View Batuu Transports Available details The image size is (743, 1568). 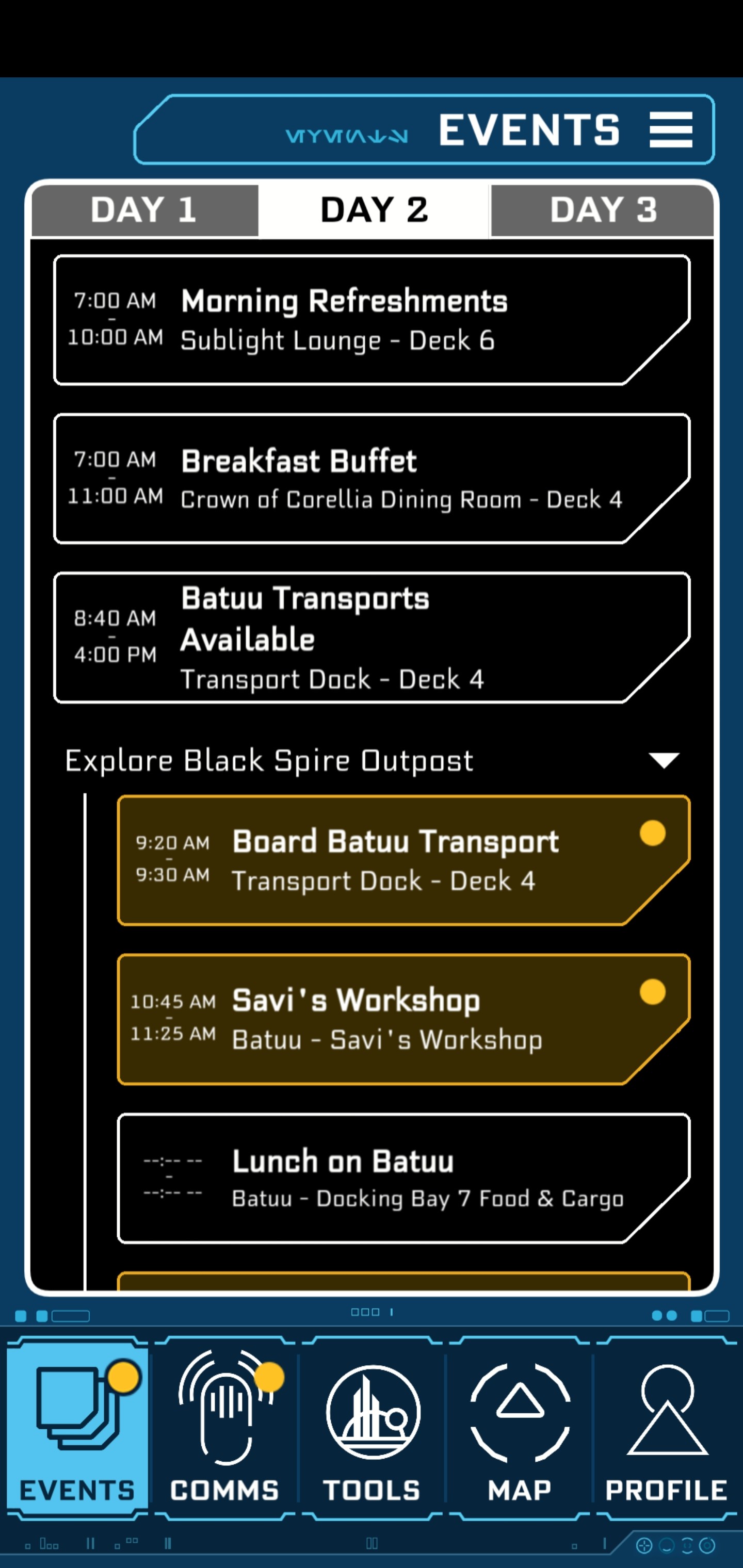(372, 638)
